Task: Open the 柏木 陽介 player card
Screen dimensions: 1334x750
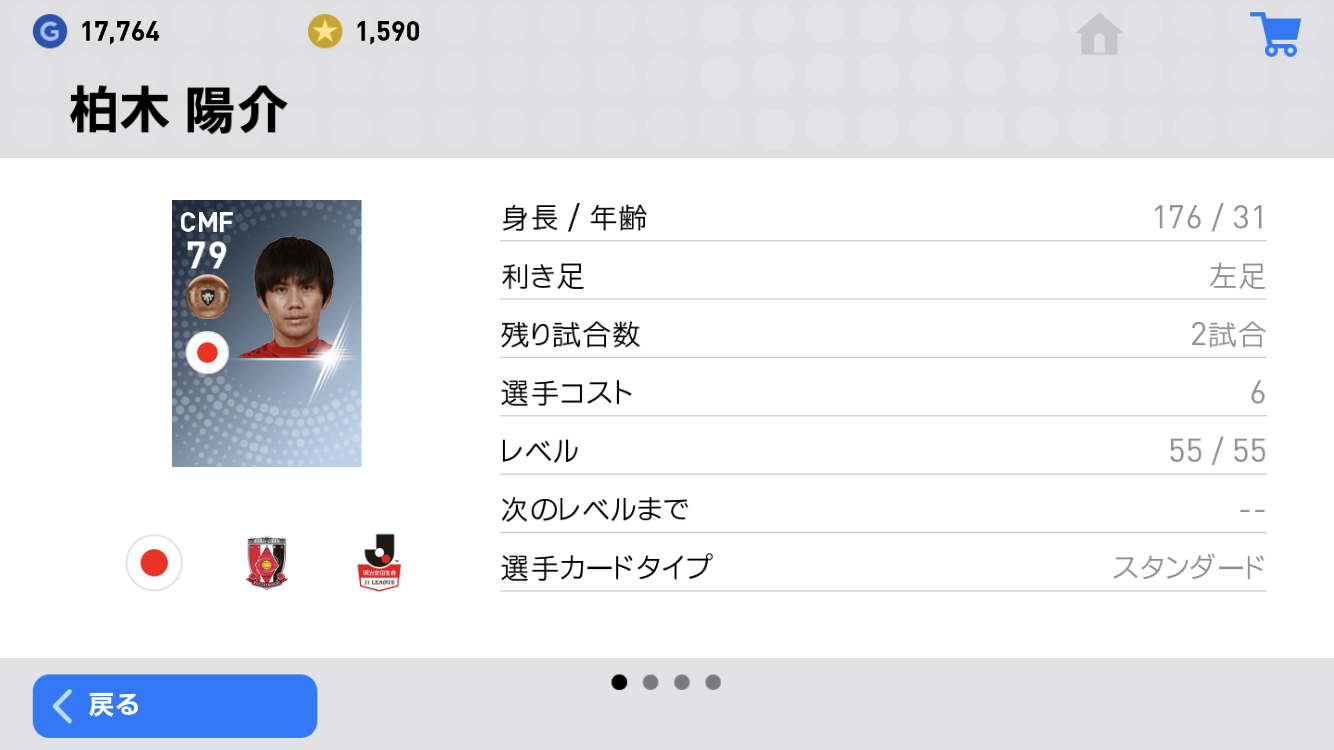Action: 266,333
